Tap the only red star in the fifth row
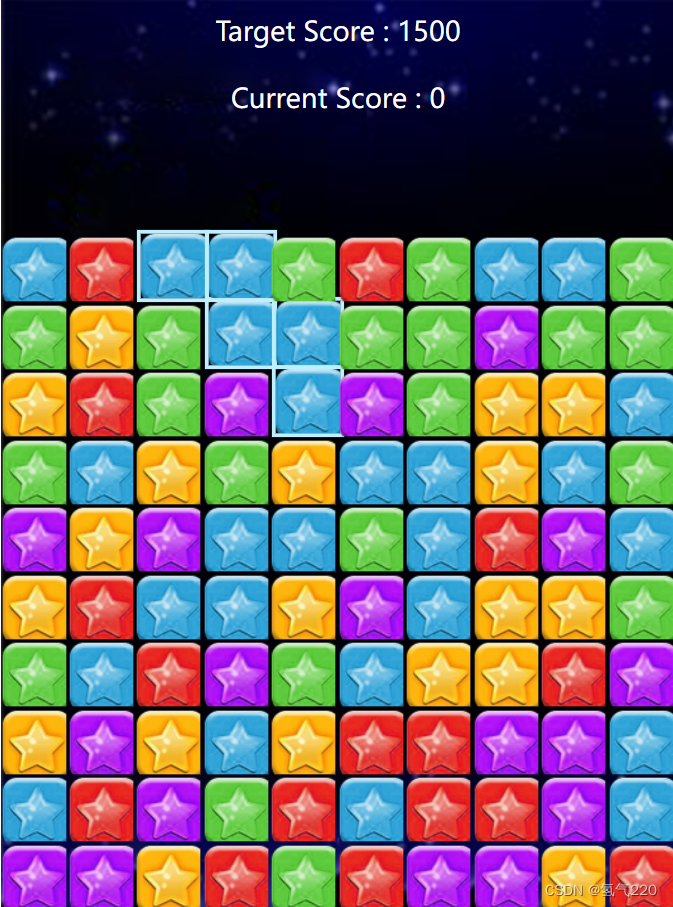This screenshot has height=907, width=673. click(x=507, y=540)
